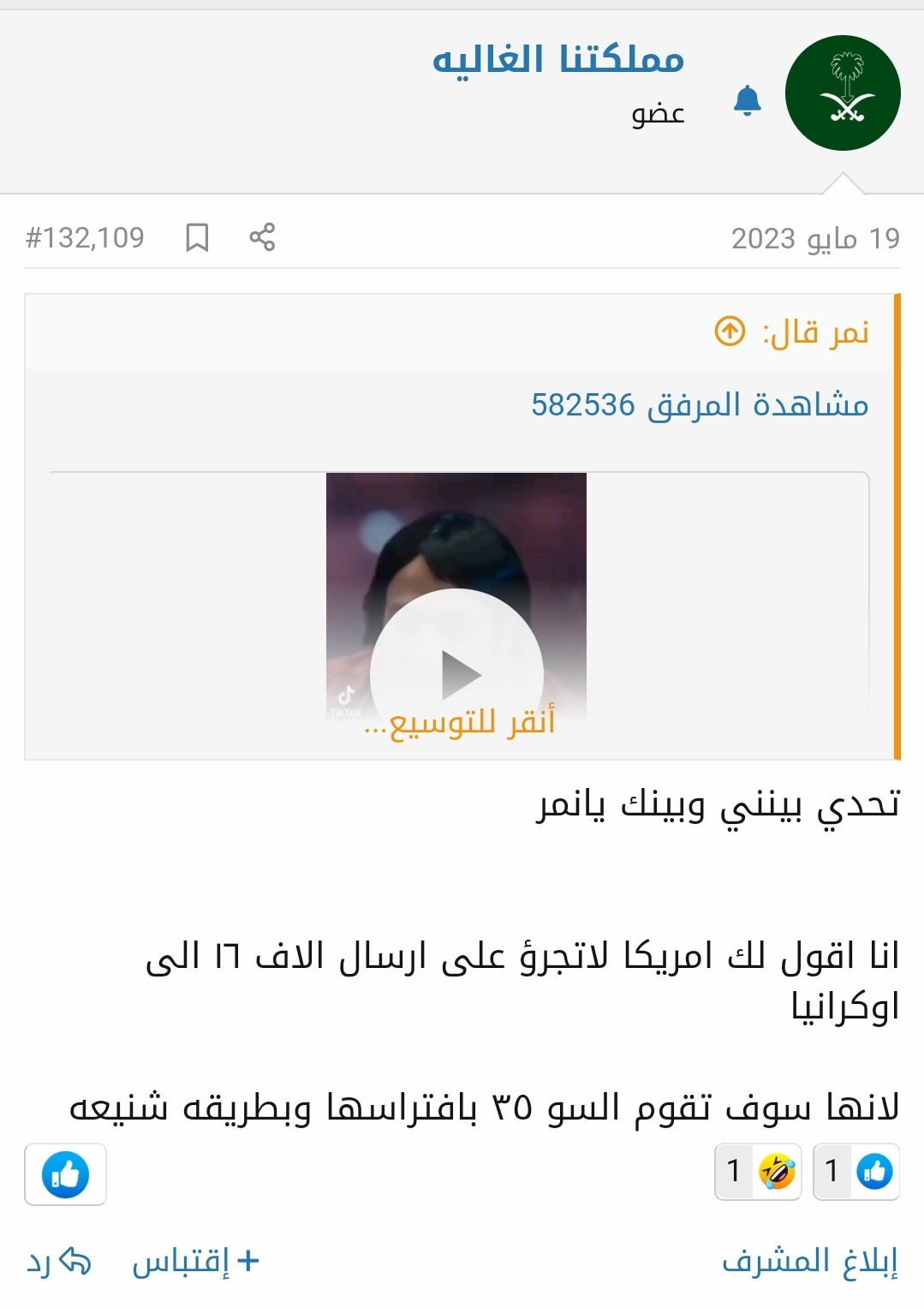Screen dimensions: 924x1308
Task: Reply to this post with رد
Action: (58, 1261)
